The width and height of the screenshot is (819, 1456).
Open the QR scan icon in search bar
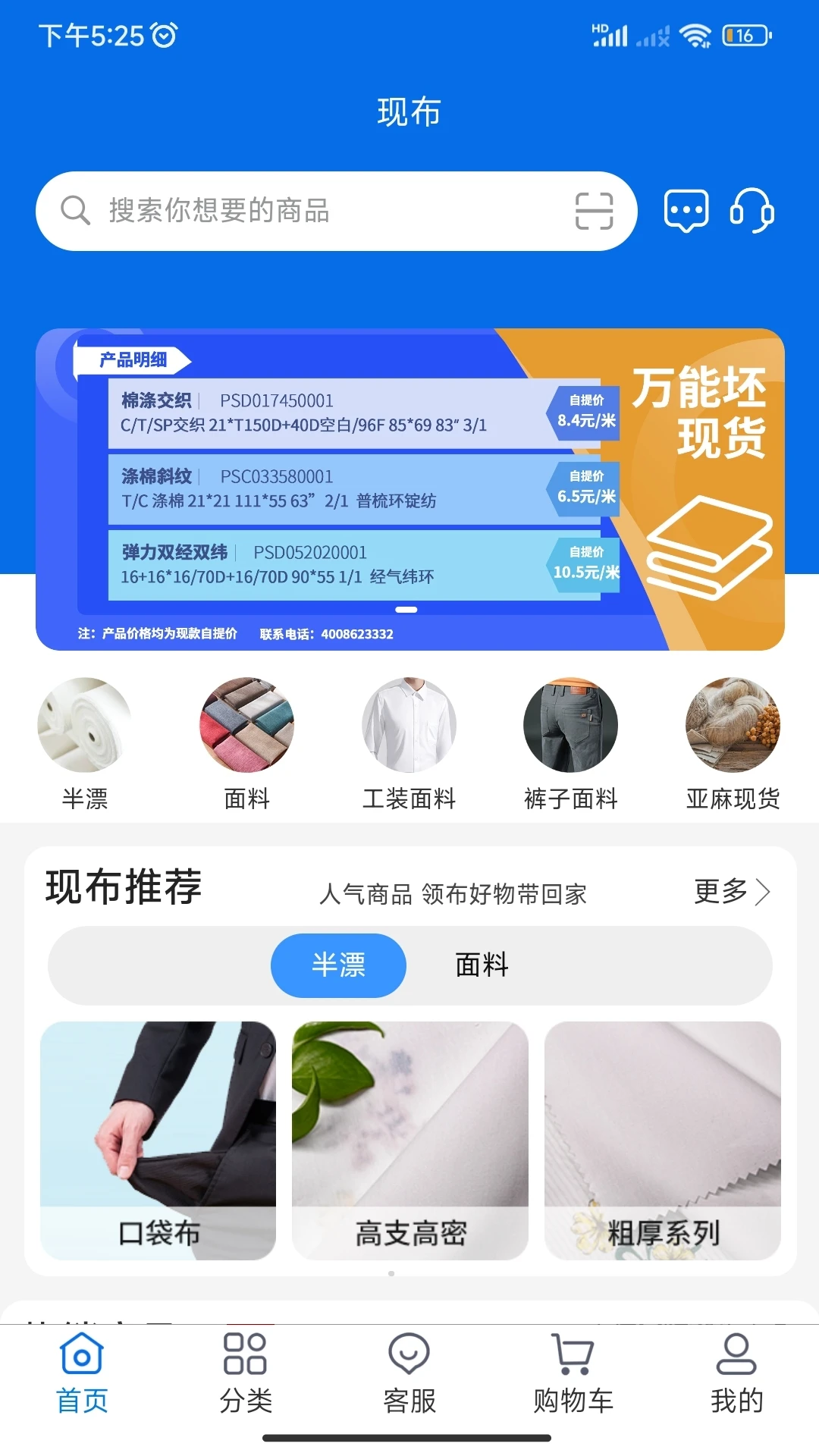pos(595,210)
